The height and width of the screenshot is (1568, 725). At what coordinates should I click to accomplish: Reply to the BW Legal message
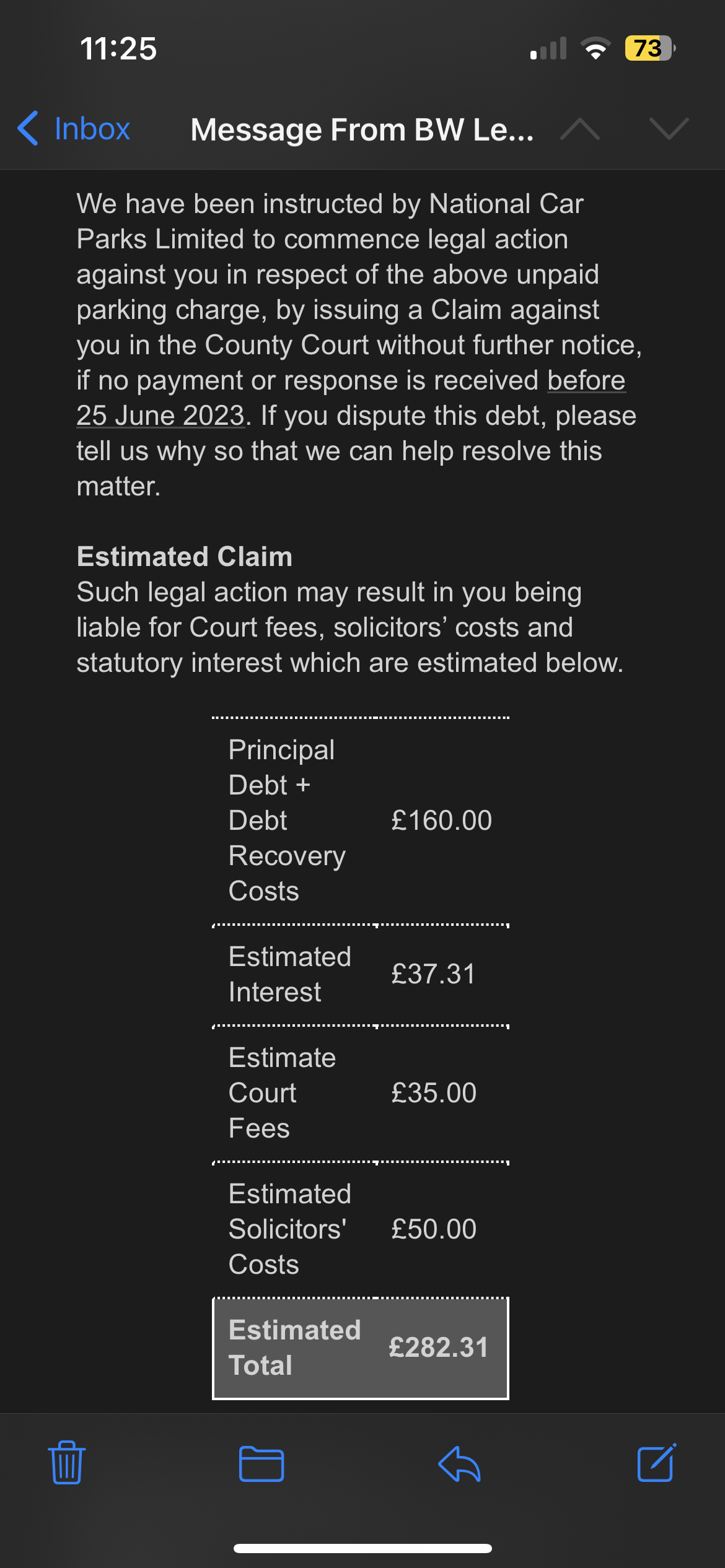pos(459,1463)
